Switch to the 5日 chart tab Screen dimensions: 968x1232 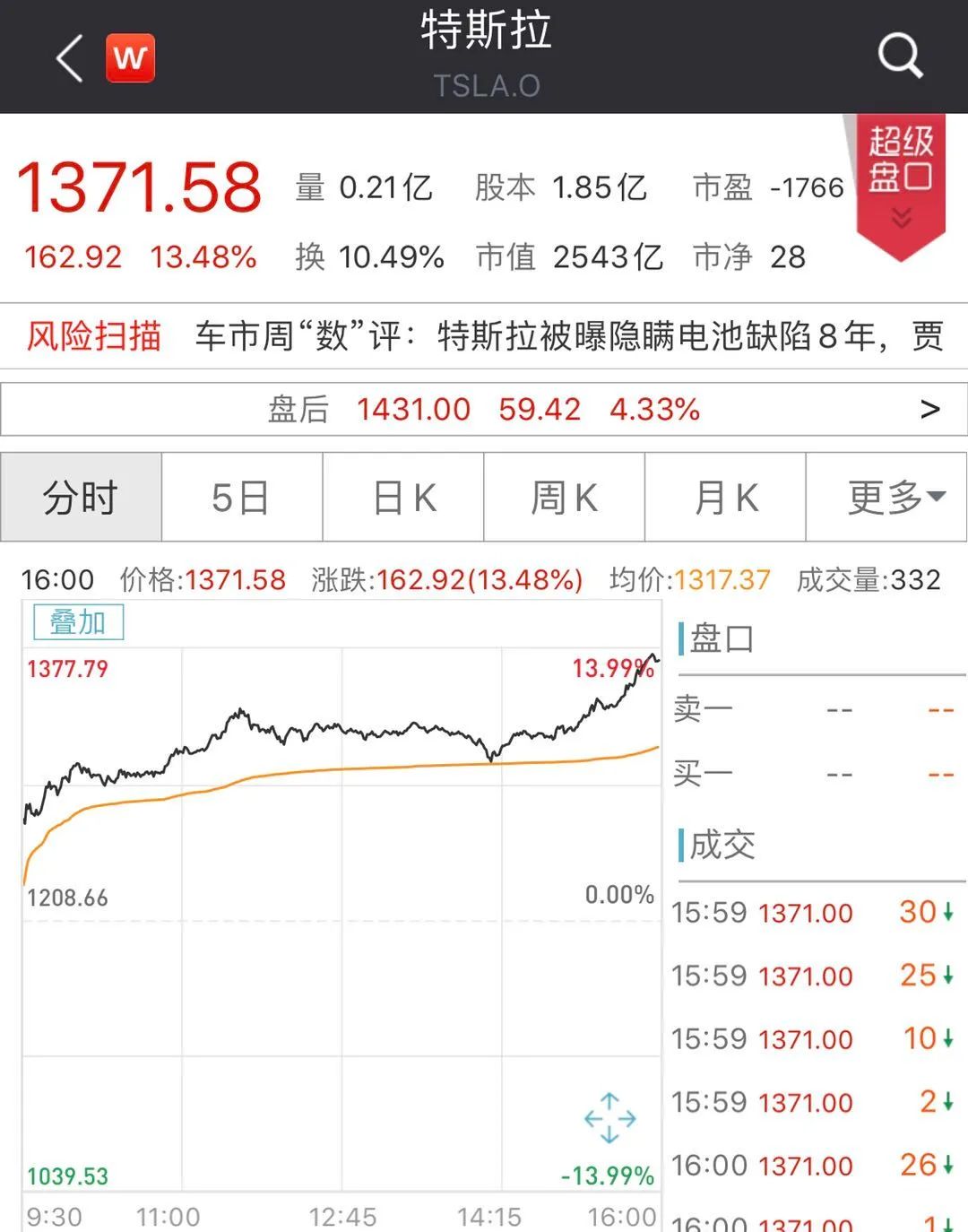click(241, 498)
